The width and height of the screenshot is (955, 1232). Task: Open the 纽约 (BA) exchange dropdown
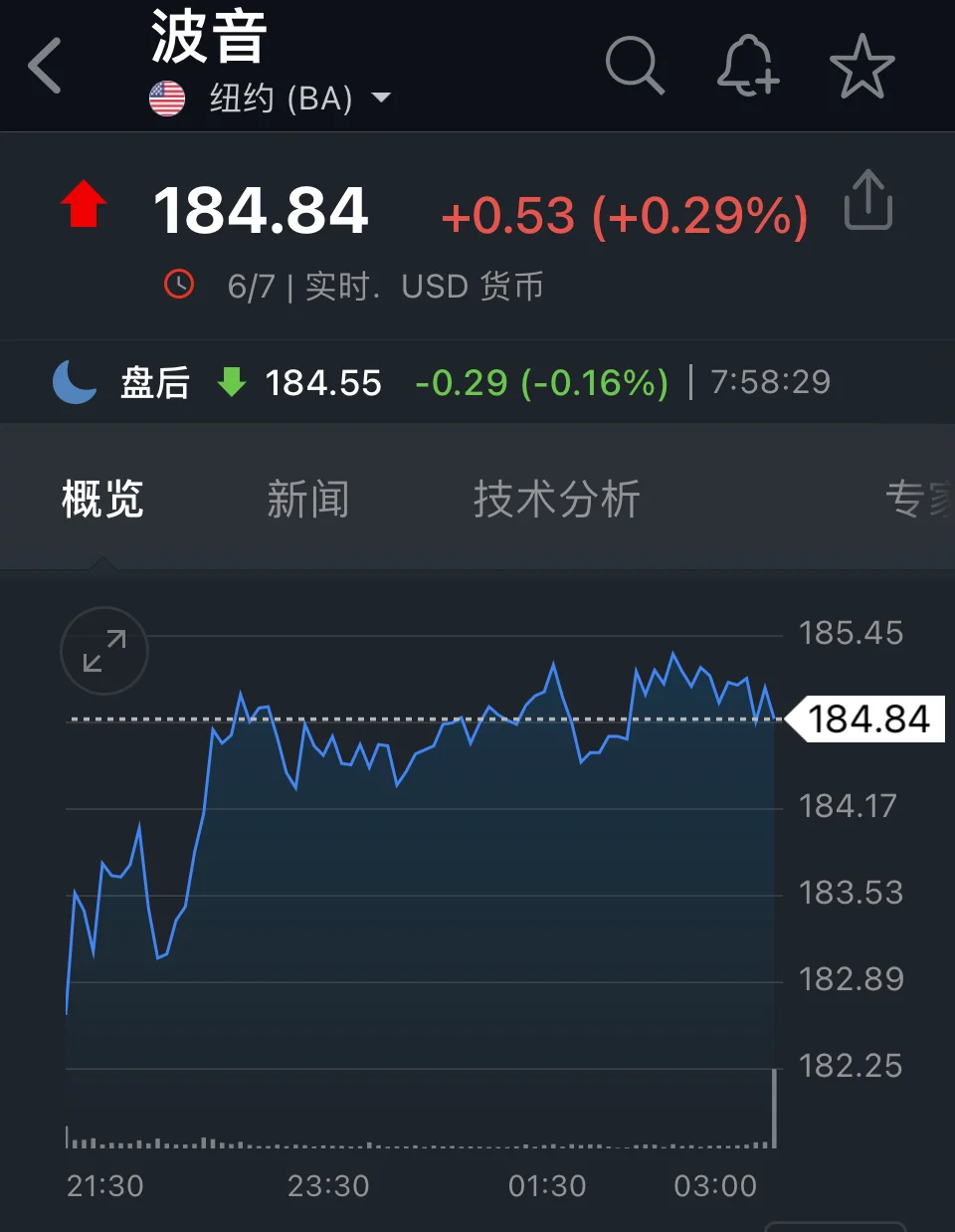pos(298,99)
